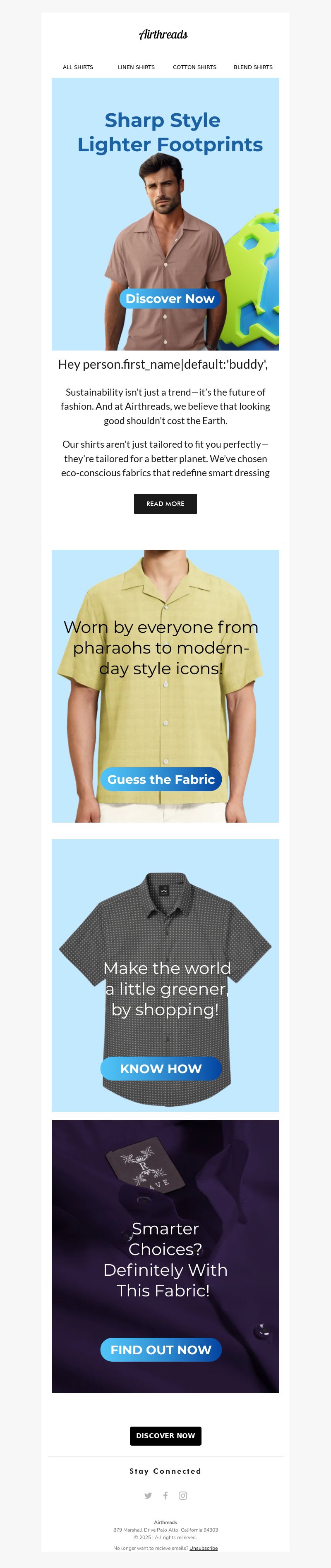Tap the Read More button

165,504
